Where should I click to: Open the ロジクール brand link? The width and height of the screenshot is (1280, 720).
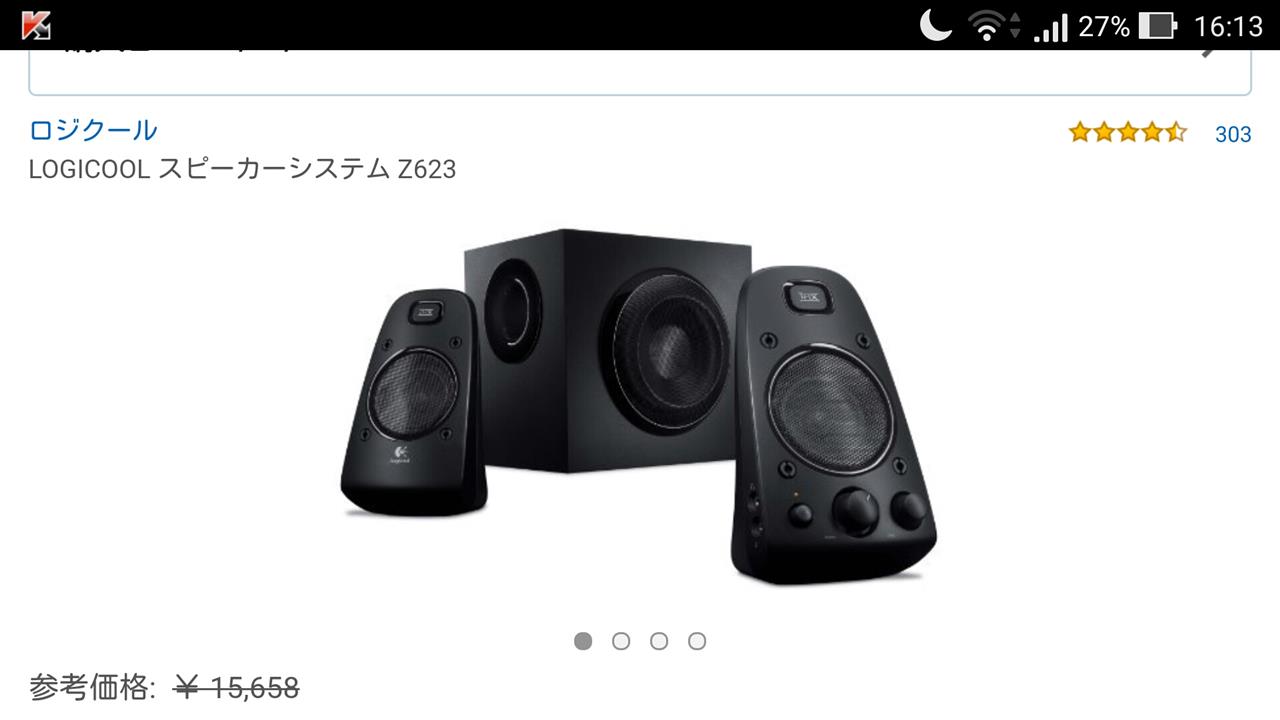tap(93, 130)
